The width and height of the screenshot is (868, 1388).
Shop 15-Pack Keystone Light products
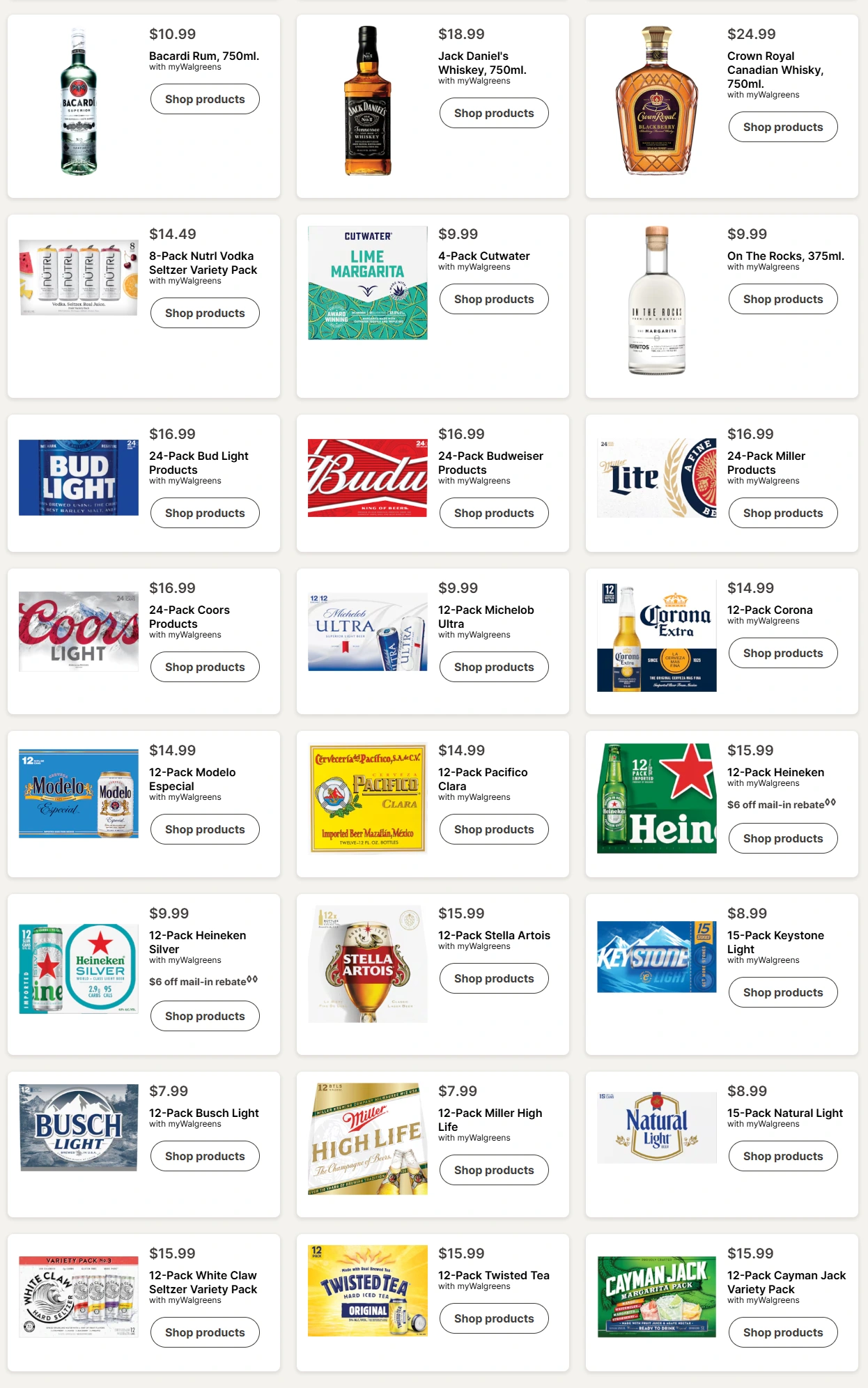(783, 993)
